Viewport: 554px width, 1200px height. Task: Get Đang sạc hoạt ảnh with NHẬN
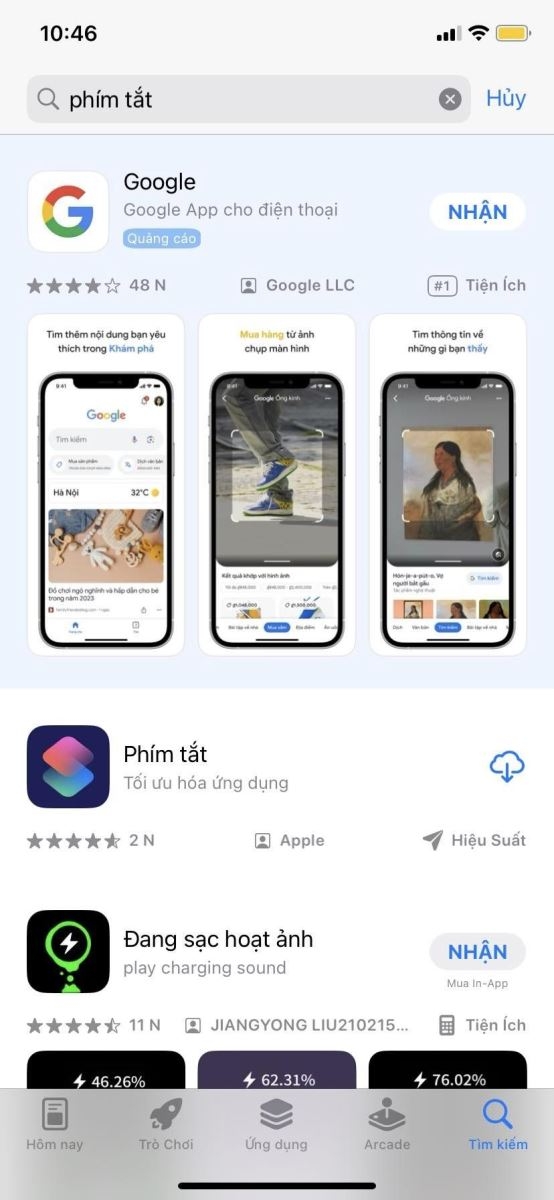(478, 952)
